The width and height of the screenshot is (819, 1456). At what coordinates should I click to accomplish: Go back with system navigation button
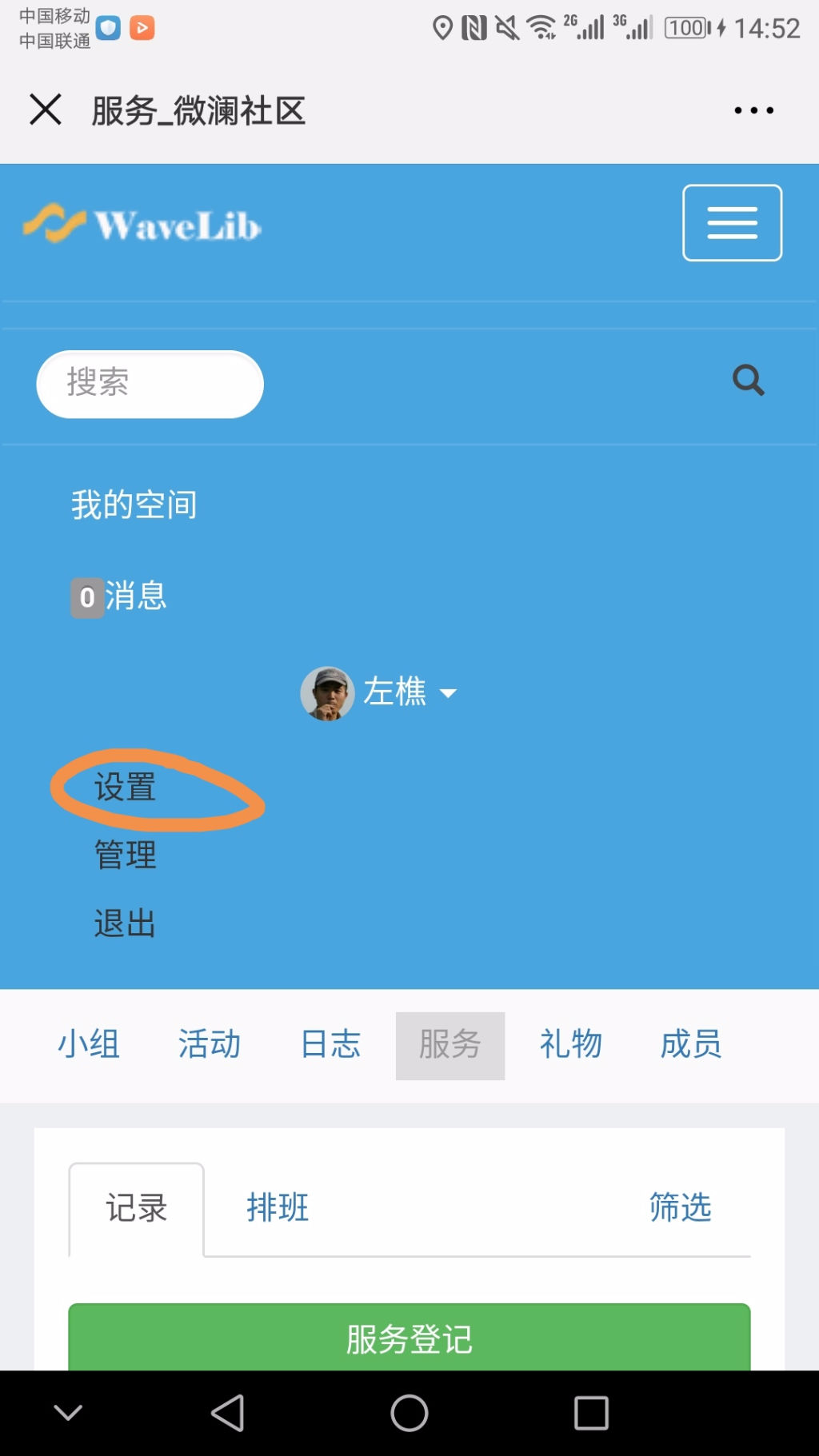coord(228,1413)
